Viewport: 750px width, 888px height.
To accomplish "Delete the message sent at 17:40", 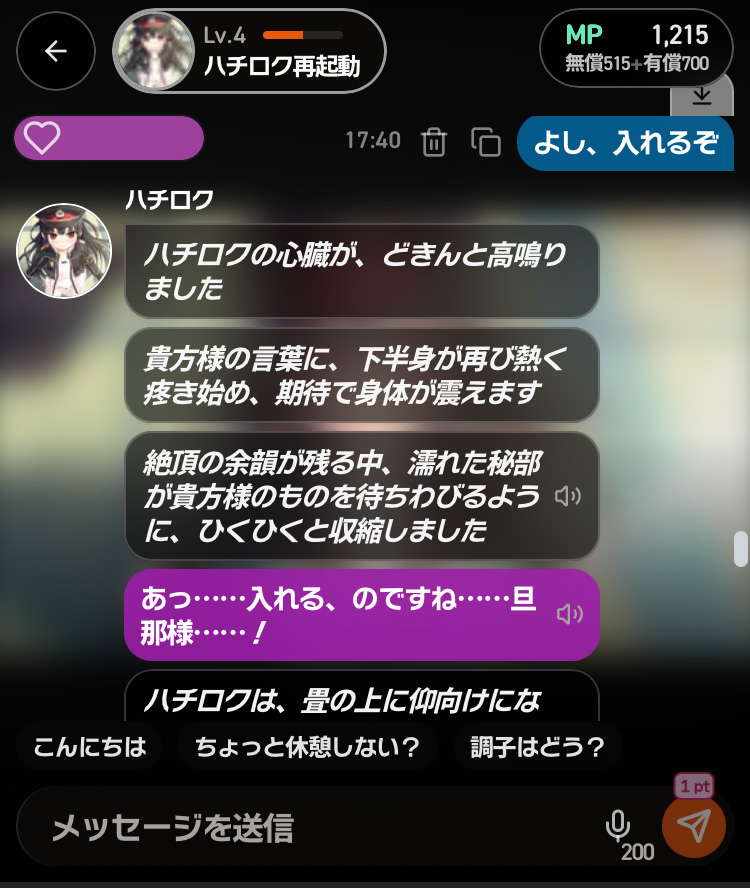I will pyautogui.click(x=434, y=141).
